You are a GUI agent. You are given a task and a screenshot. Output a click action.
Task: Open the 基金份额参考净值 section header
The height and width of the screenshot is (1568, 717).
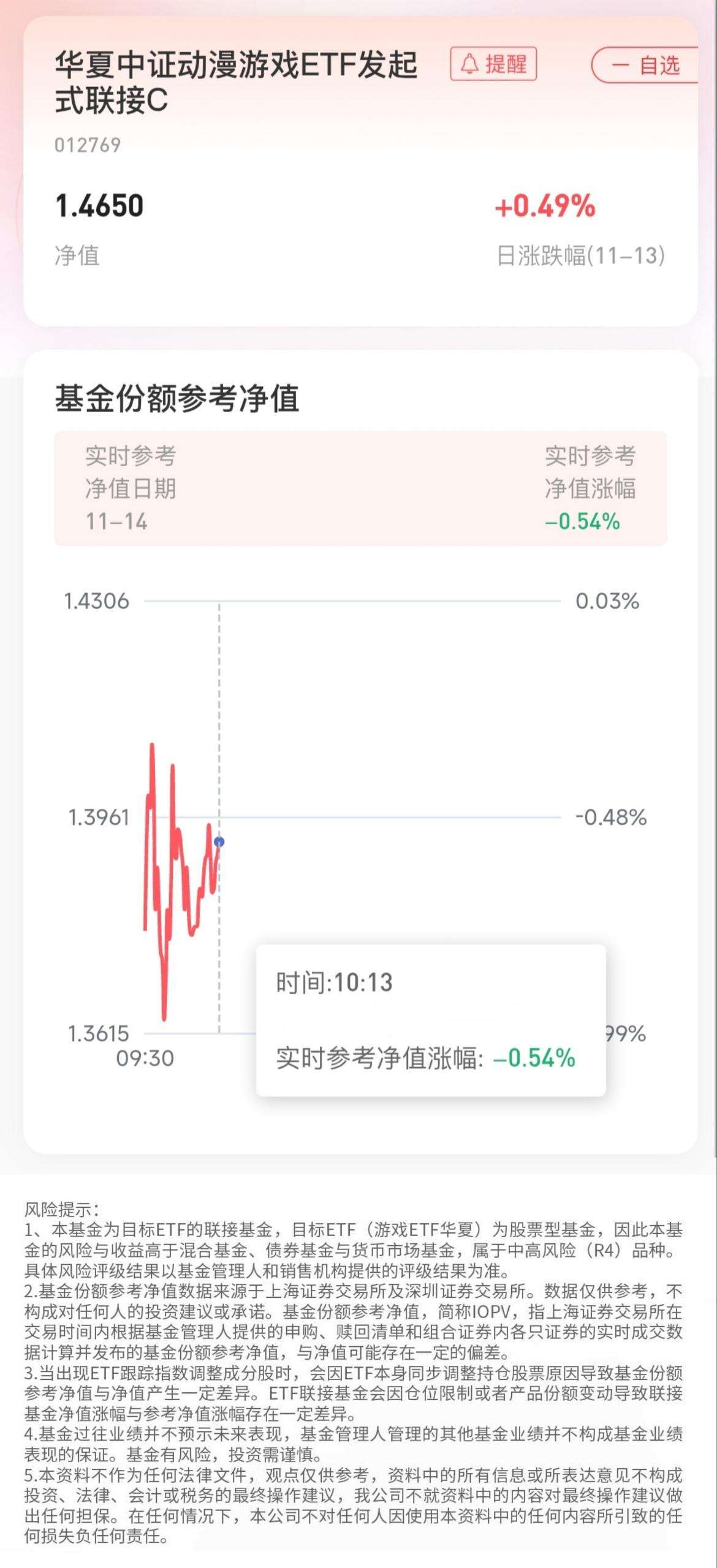(179, 398)
